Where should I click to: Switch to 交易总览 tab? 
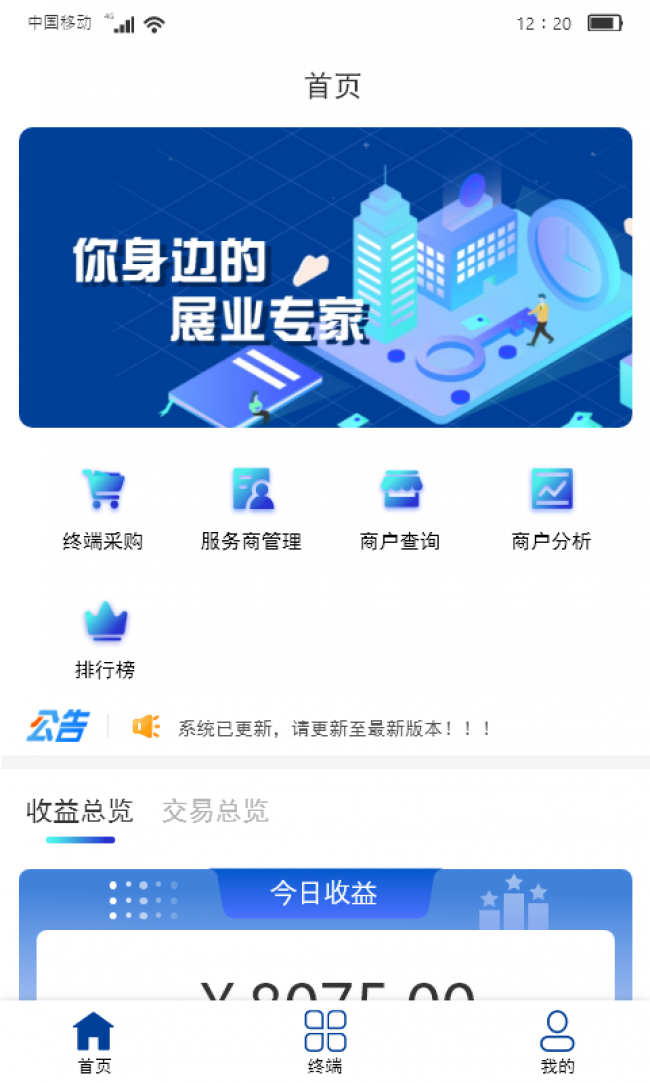(215, 811)
